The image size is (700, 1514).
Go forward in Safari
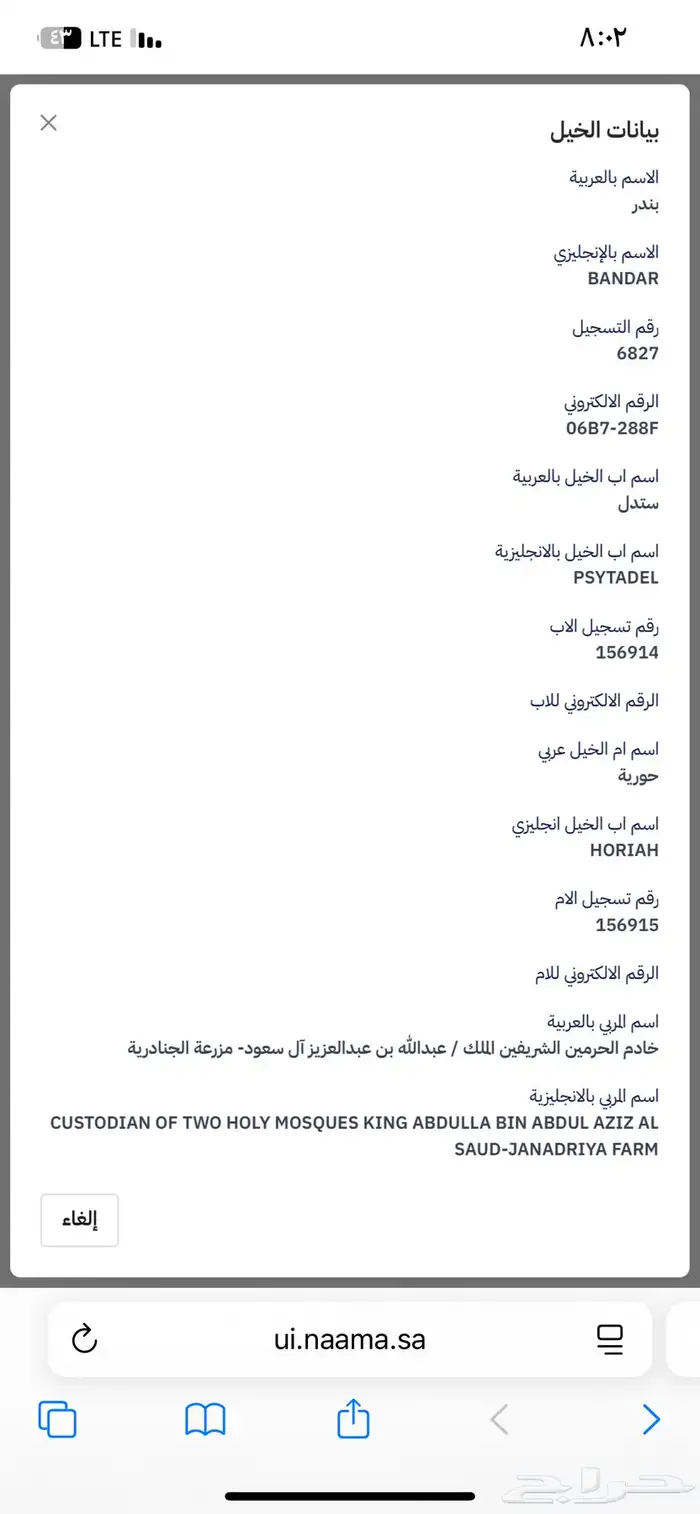pyautogui.click(x=651, y=1419)
